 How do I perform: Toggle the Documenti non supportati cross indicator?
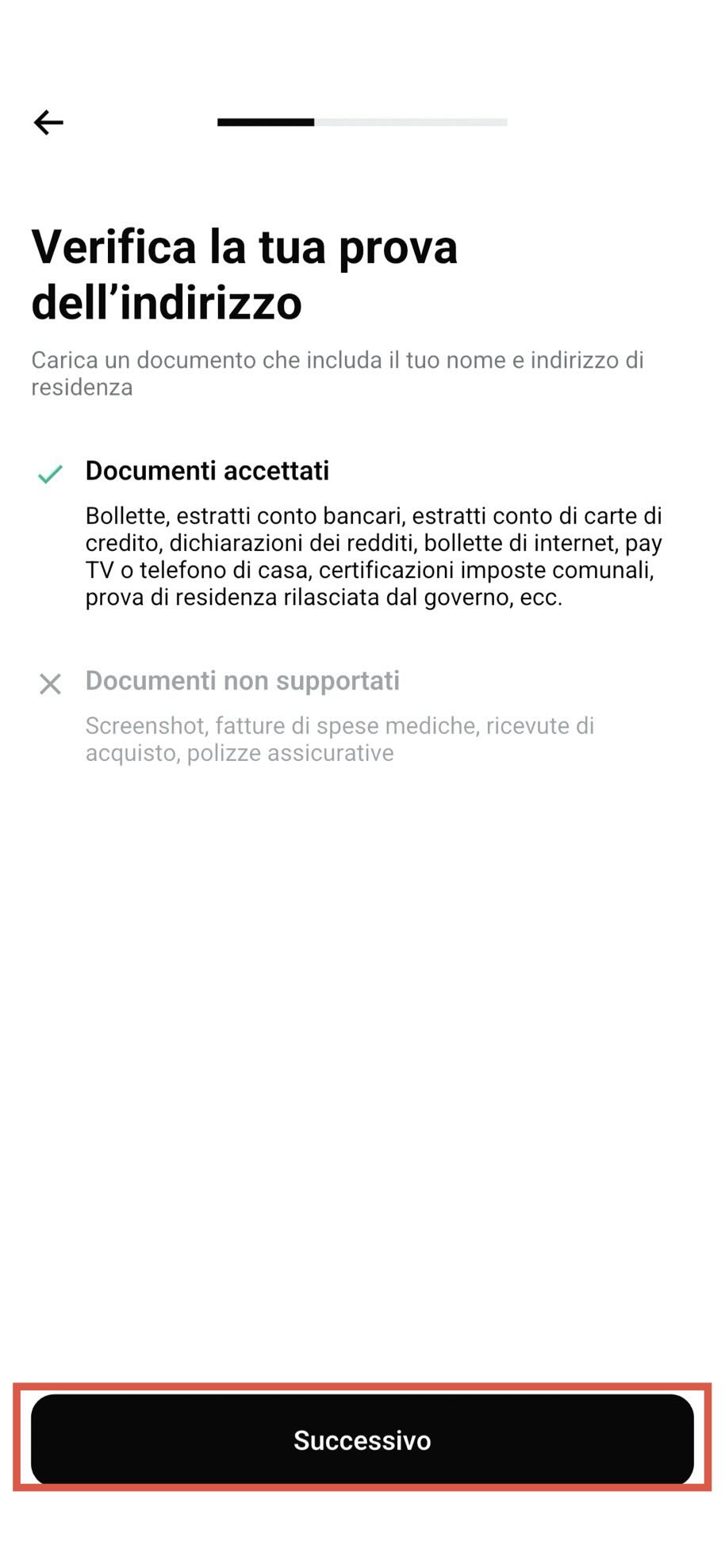coord(49,683)
